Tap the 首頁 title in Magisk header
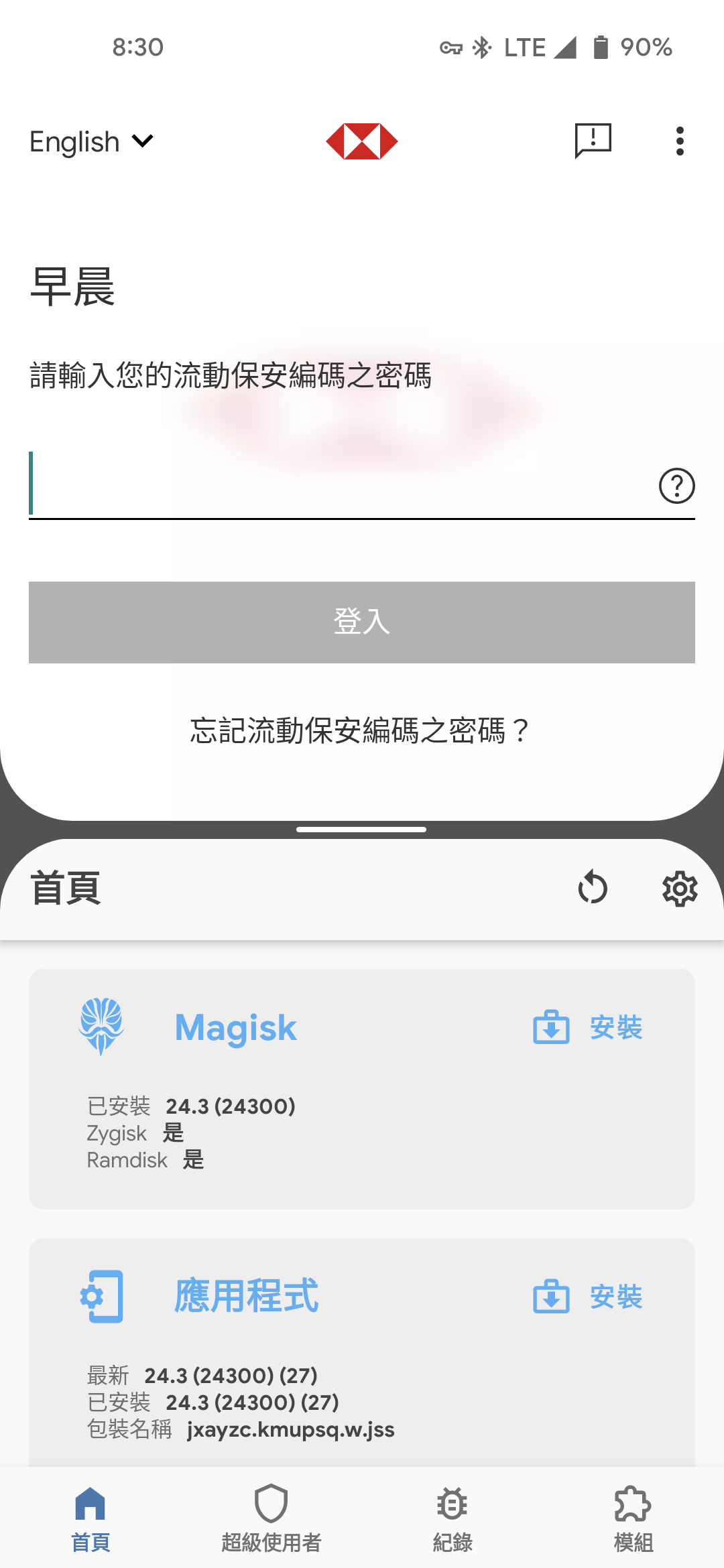The image size is (724, 1568). [x=65, y=889]
